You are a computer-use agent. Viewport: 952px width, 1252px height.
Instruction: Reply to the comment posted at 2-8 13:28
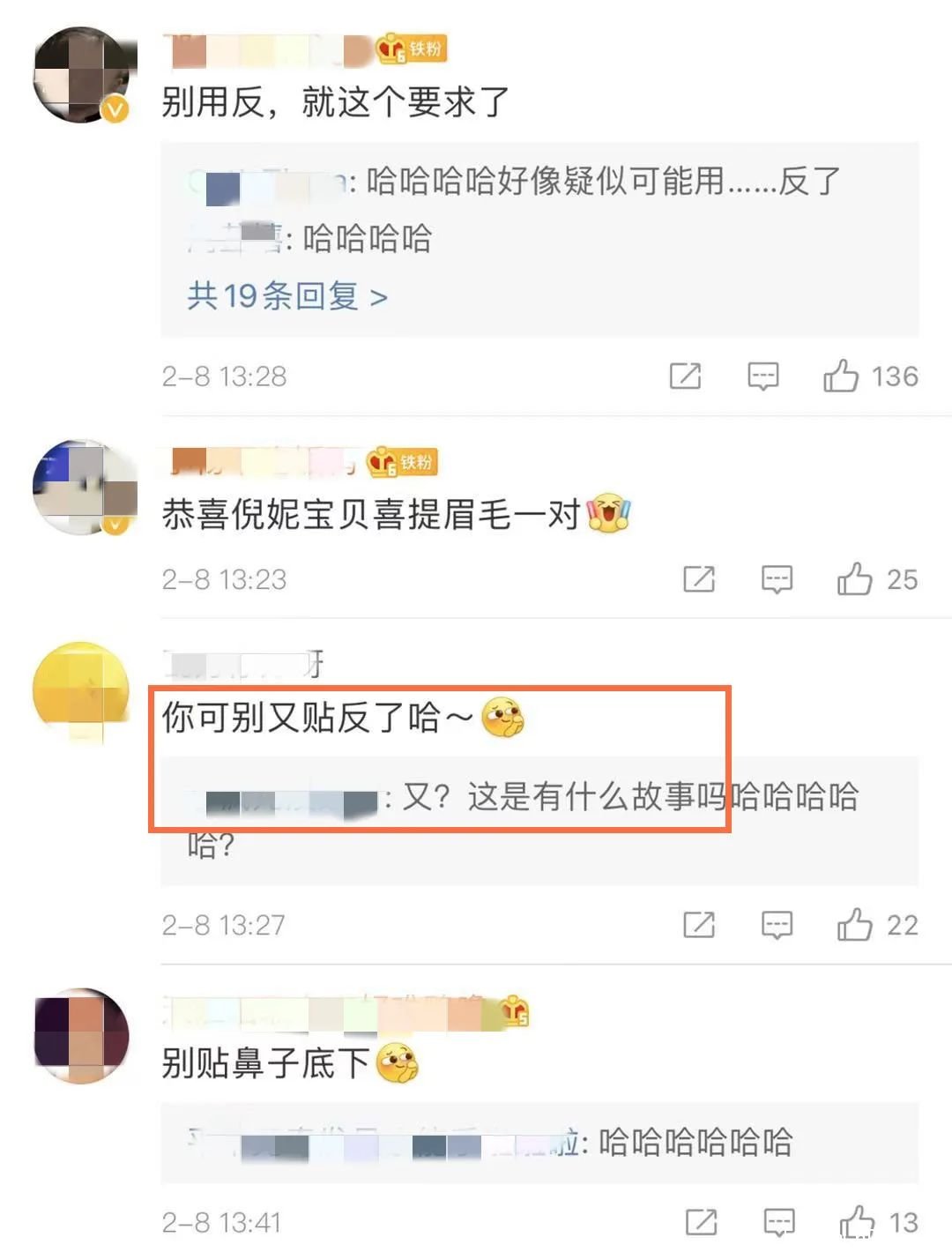[x=763, y=376]
